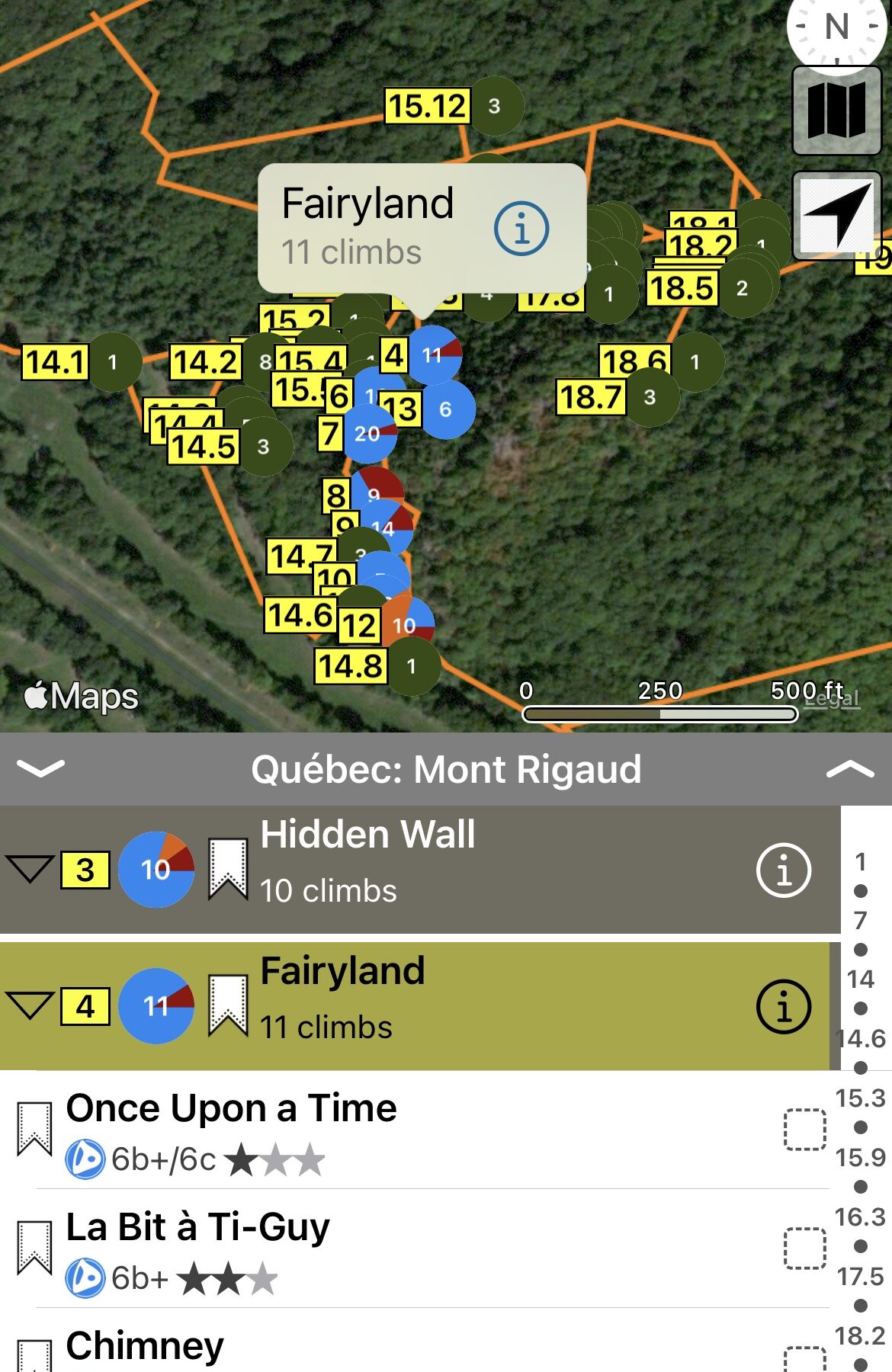Bookmark the Fairyland area
The height and width of the screenshot is (1372, 892).
pyautogui.click(x=228, y=1006)
